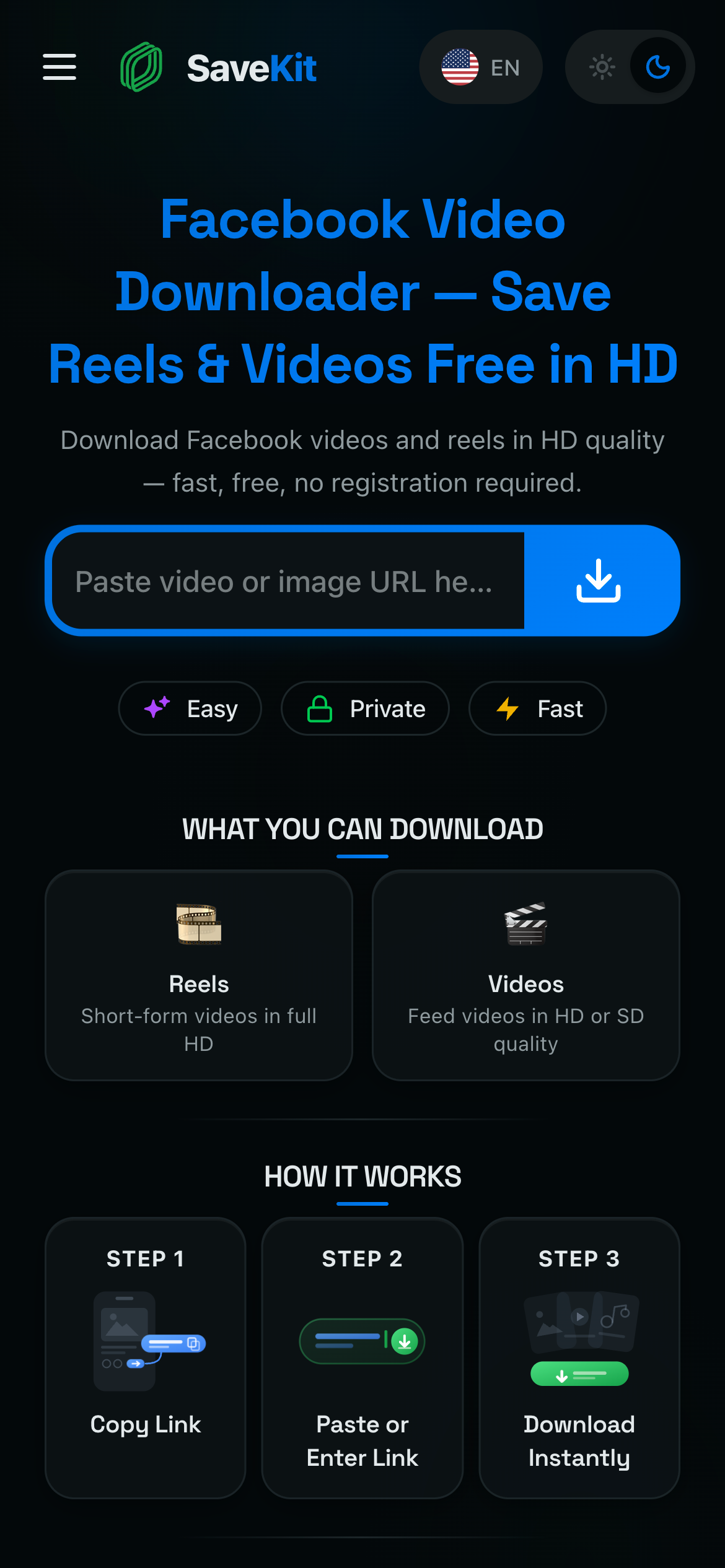725x1568 pixels.
Task: Switch to light mode using the sun icon
Action: point(602,66)
